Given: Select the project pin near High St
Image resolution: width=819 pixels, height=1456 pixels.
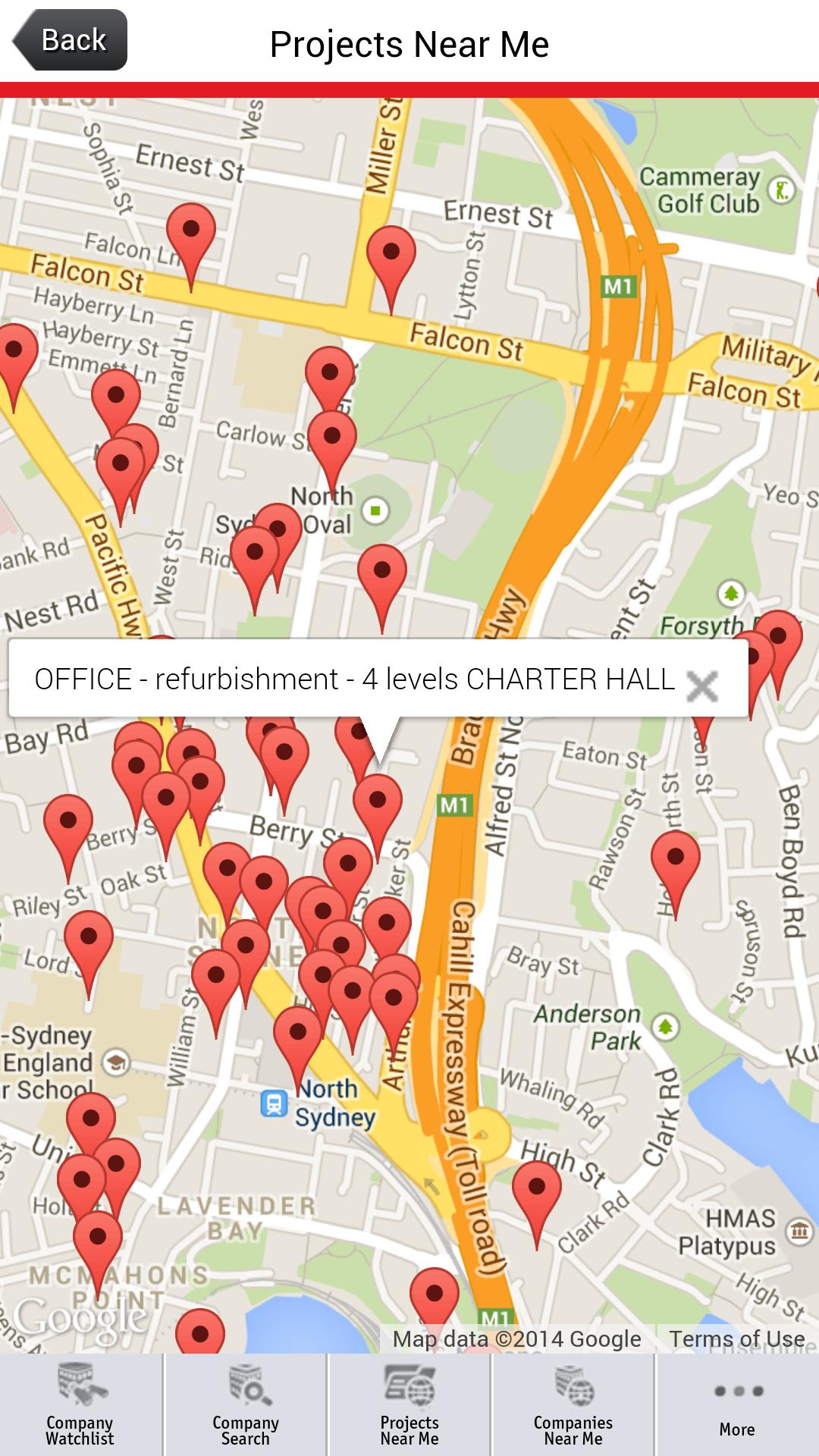Looking at the screenshot, I should coord(537,1189).
